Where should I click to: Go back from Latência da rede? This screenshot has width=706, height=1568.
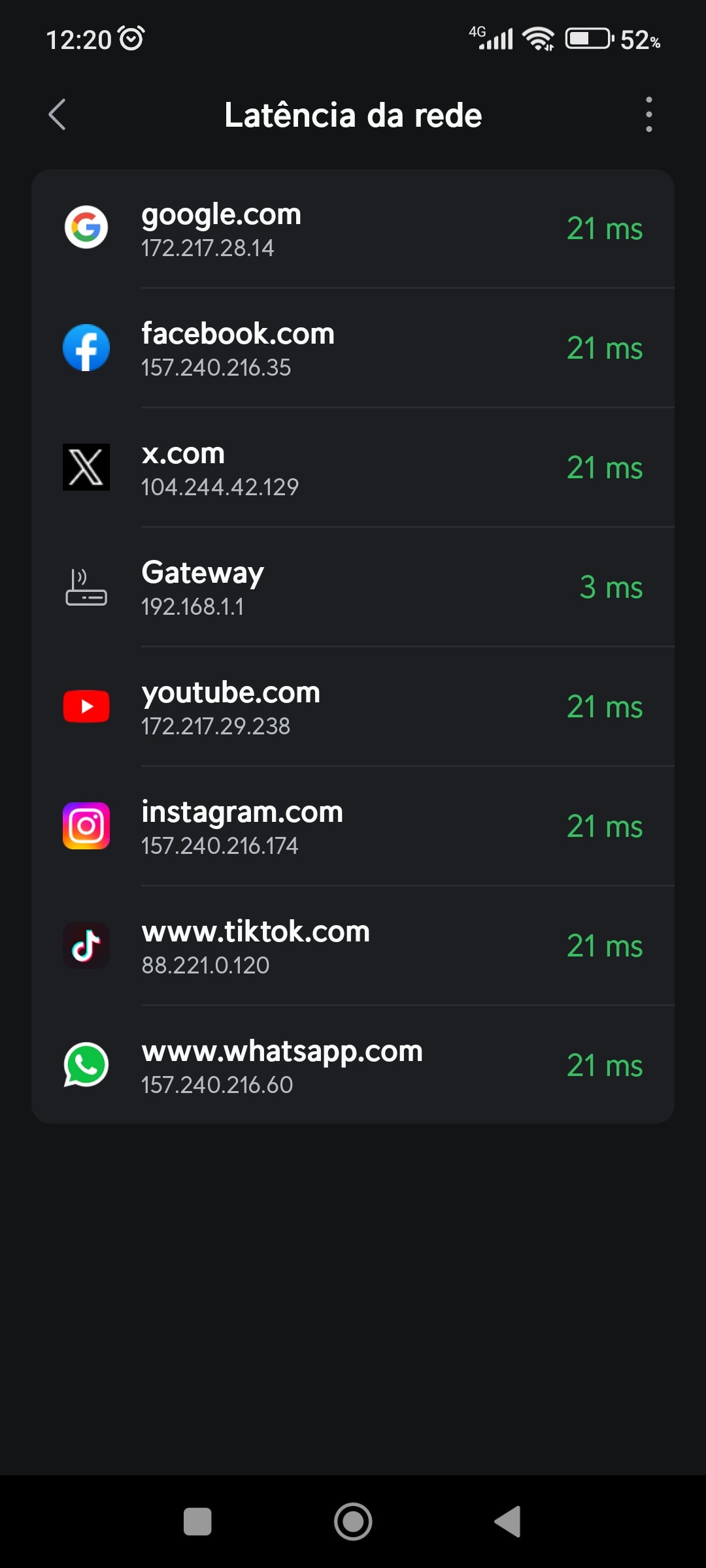tap(58, 115)
